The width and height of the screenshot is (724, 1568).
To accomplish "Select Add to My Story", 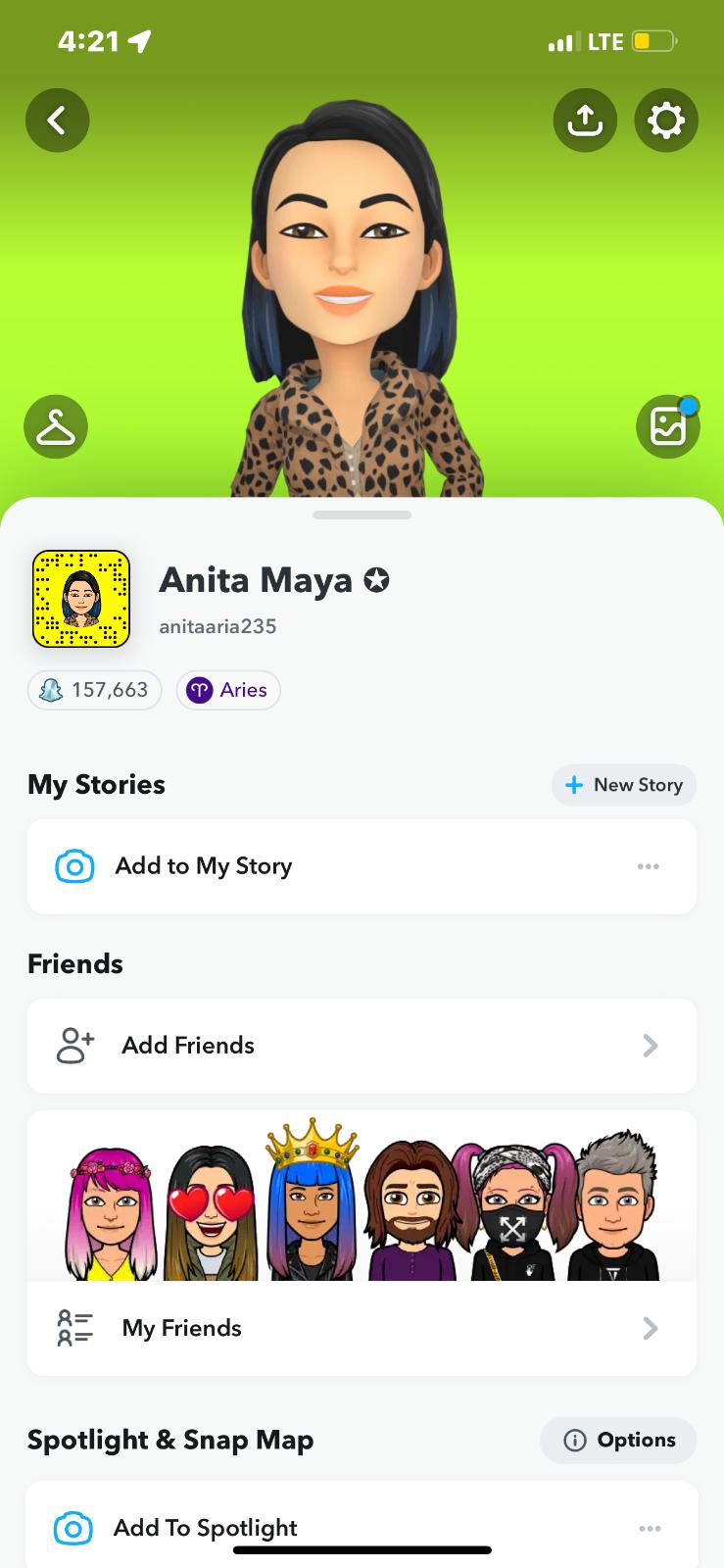I will (203, 866).
